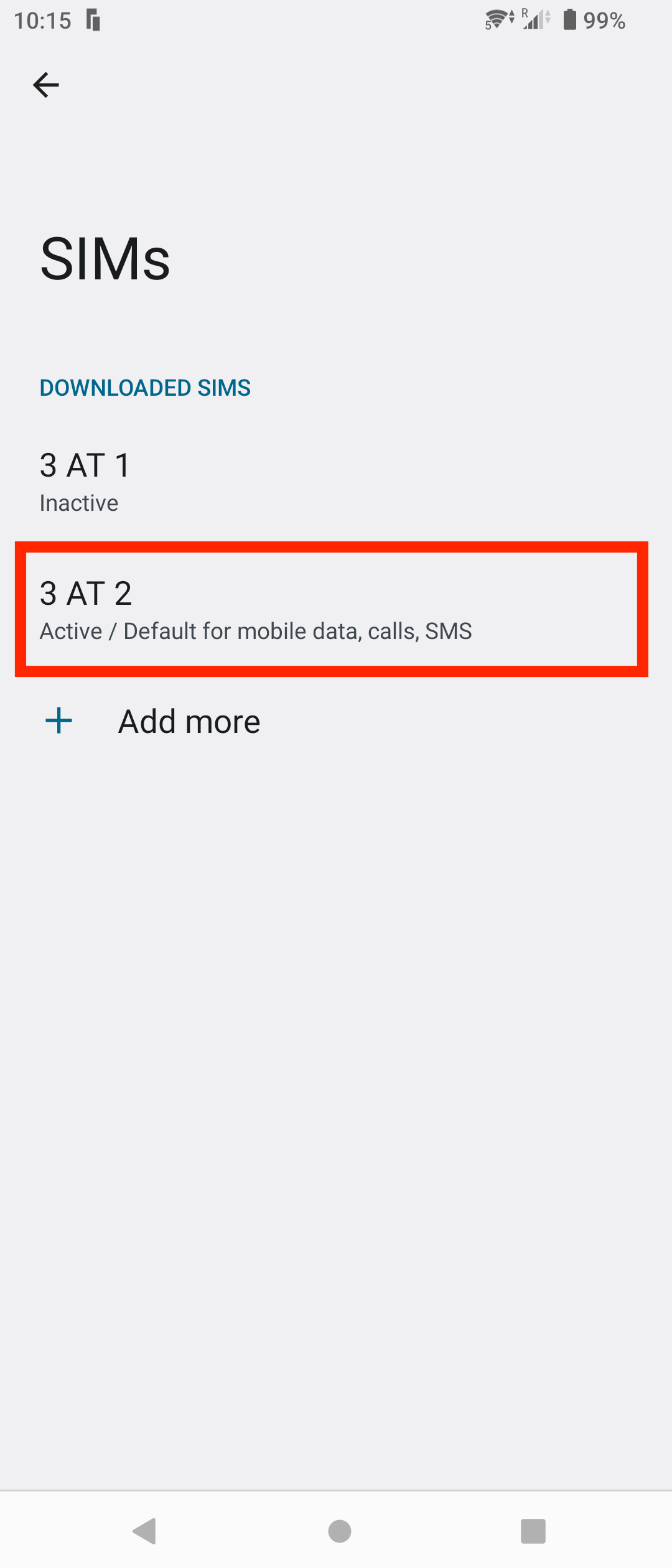This screenshot has width=672, height=1568.
Task: Tap Add more to add a SIM
Action: [189, 722]
